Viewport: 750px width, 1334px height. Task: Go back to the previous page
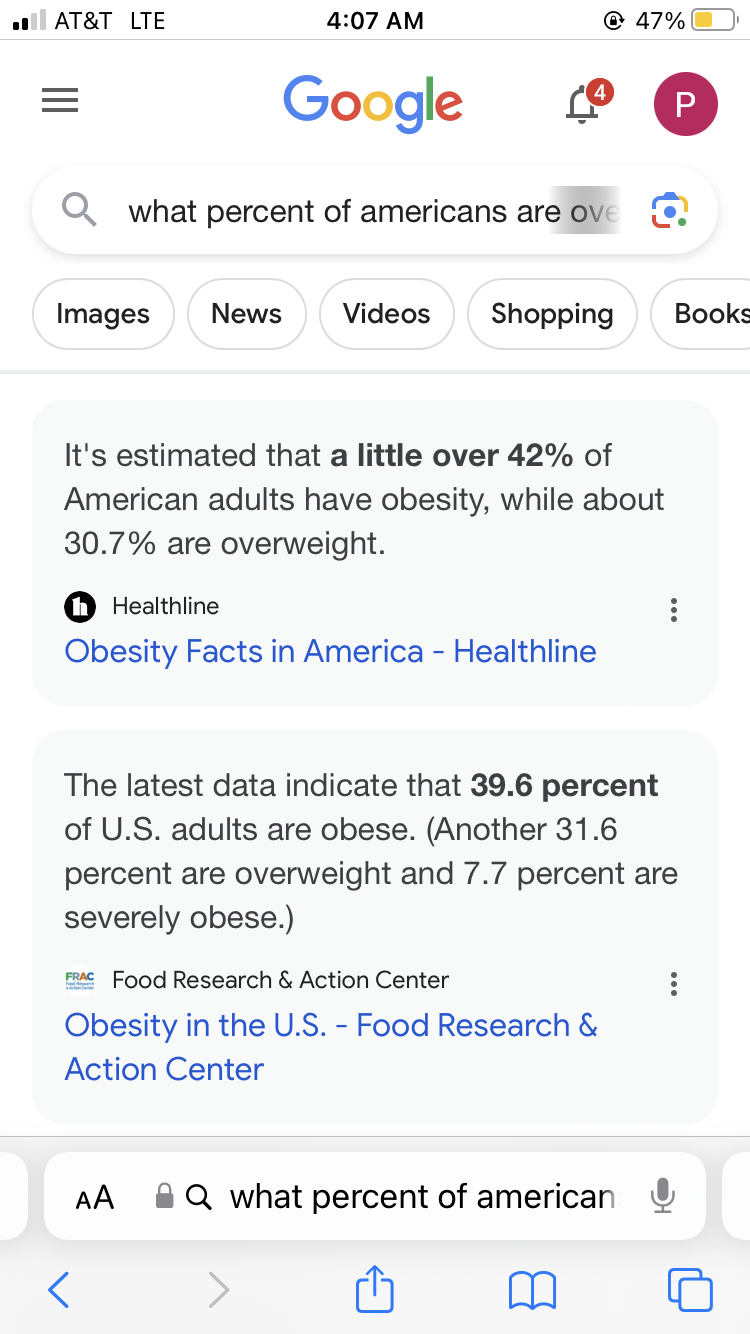[59, 1290]
